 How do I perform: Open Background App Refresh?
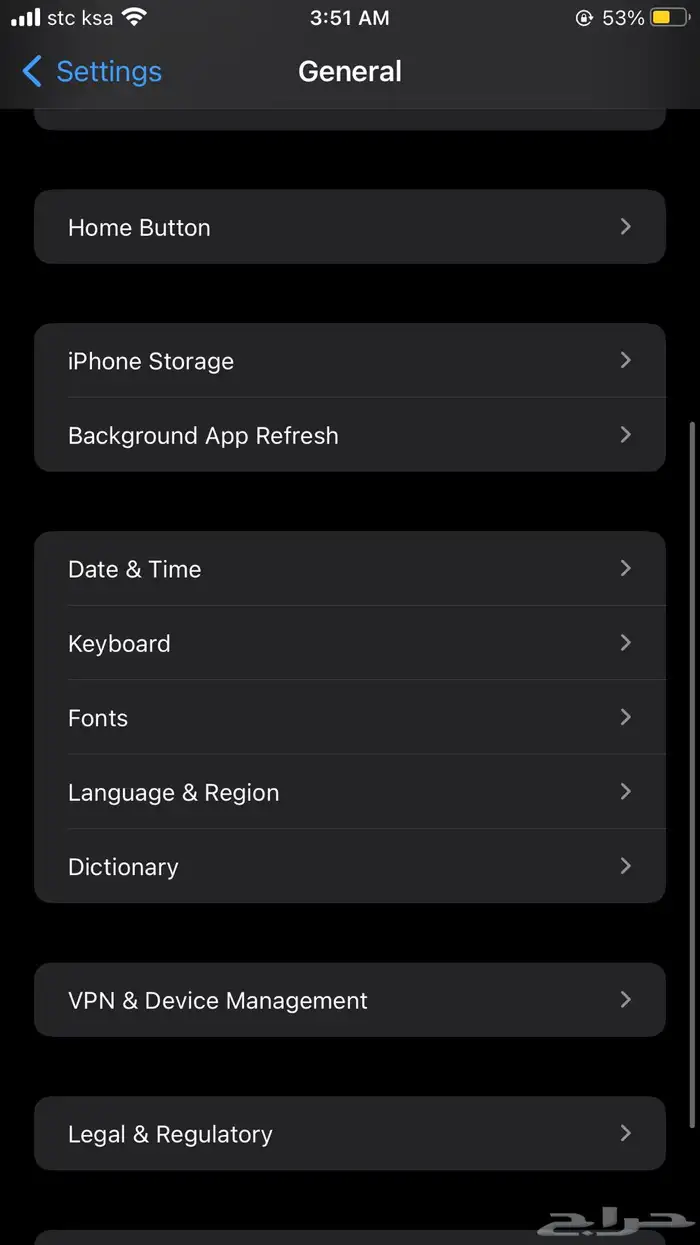[349, 435]
